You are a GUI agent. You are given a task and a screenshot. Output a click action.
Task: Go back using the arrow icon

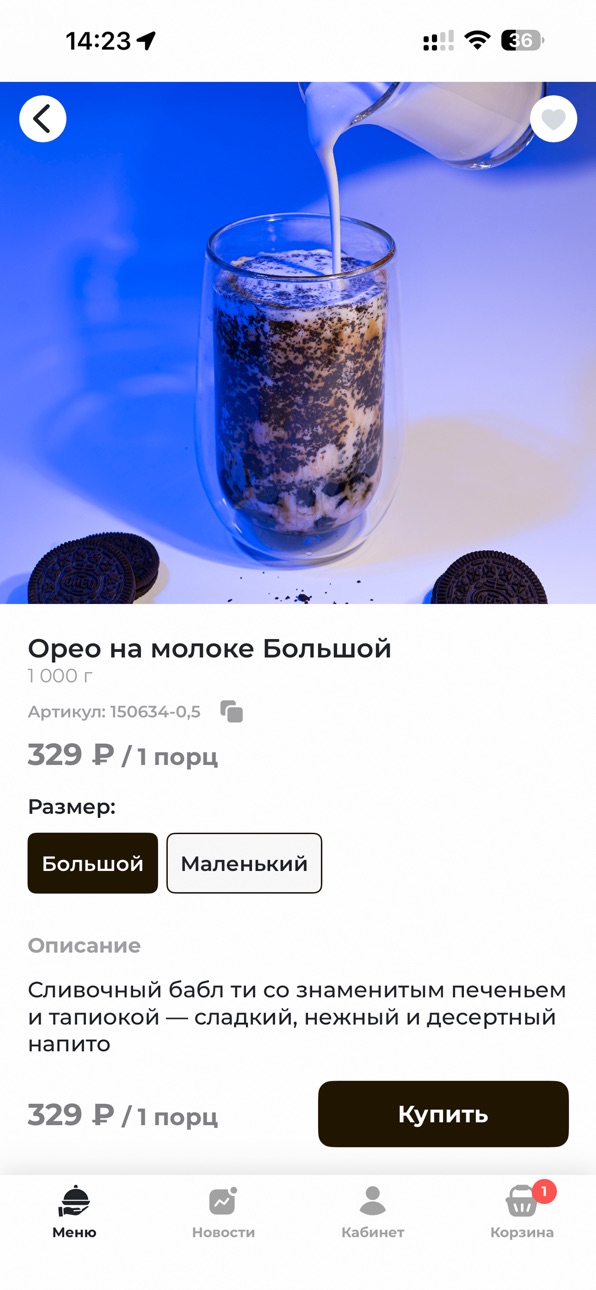[x=43, y=119]
